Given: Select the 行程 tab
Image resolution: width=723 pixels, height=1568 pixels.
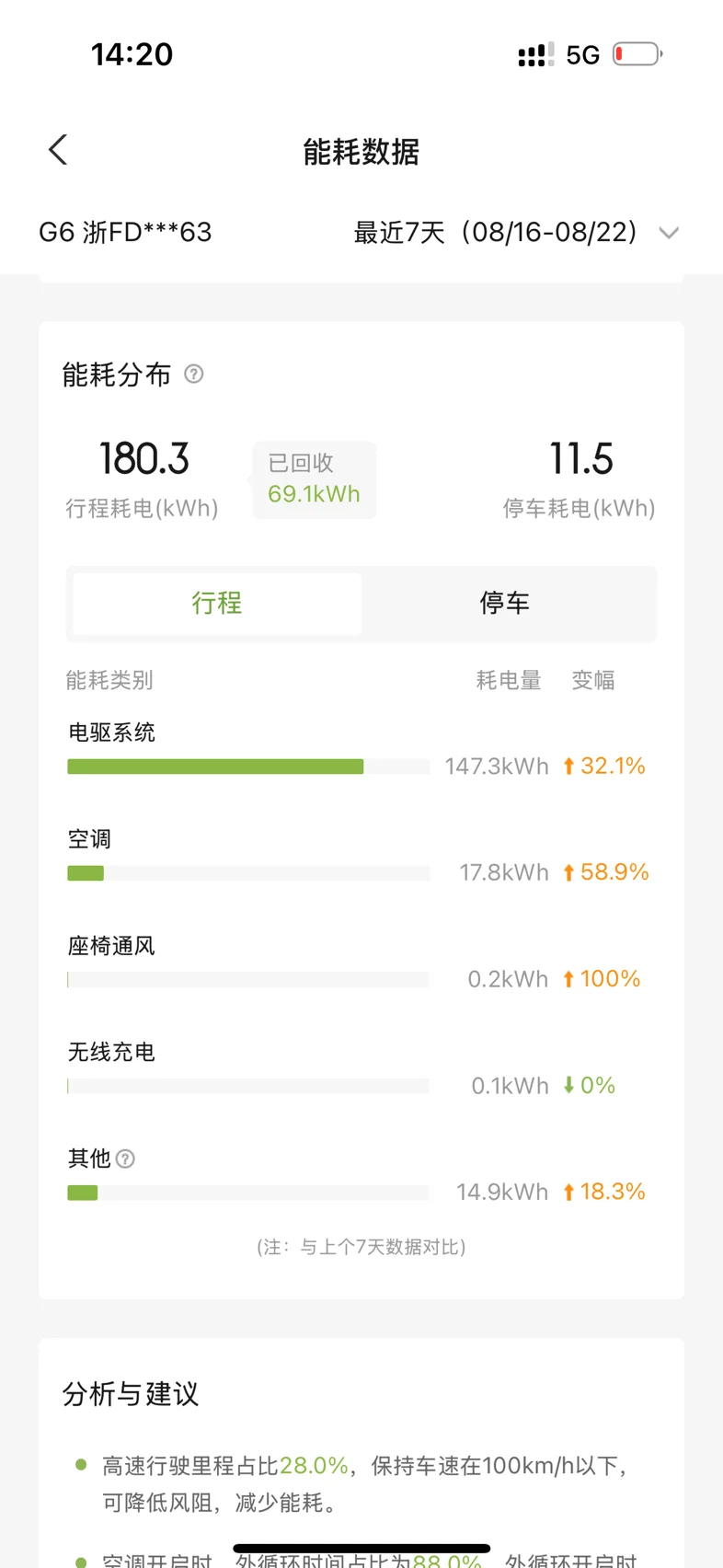Looking at the screenshot, I should 217,604.
